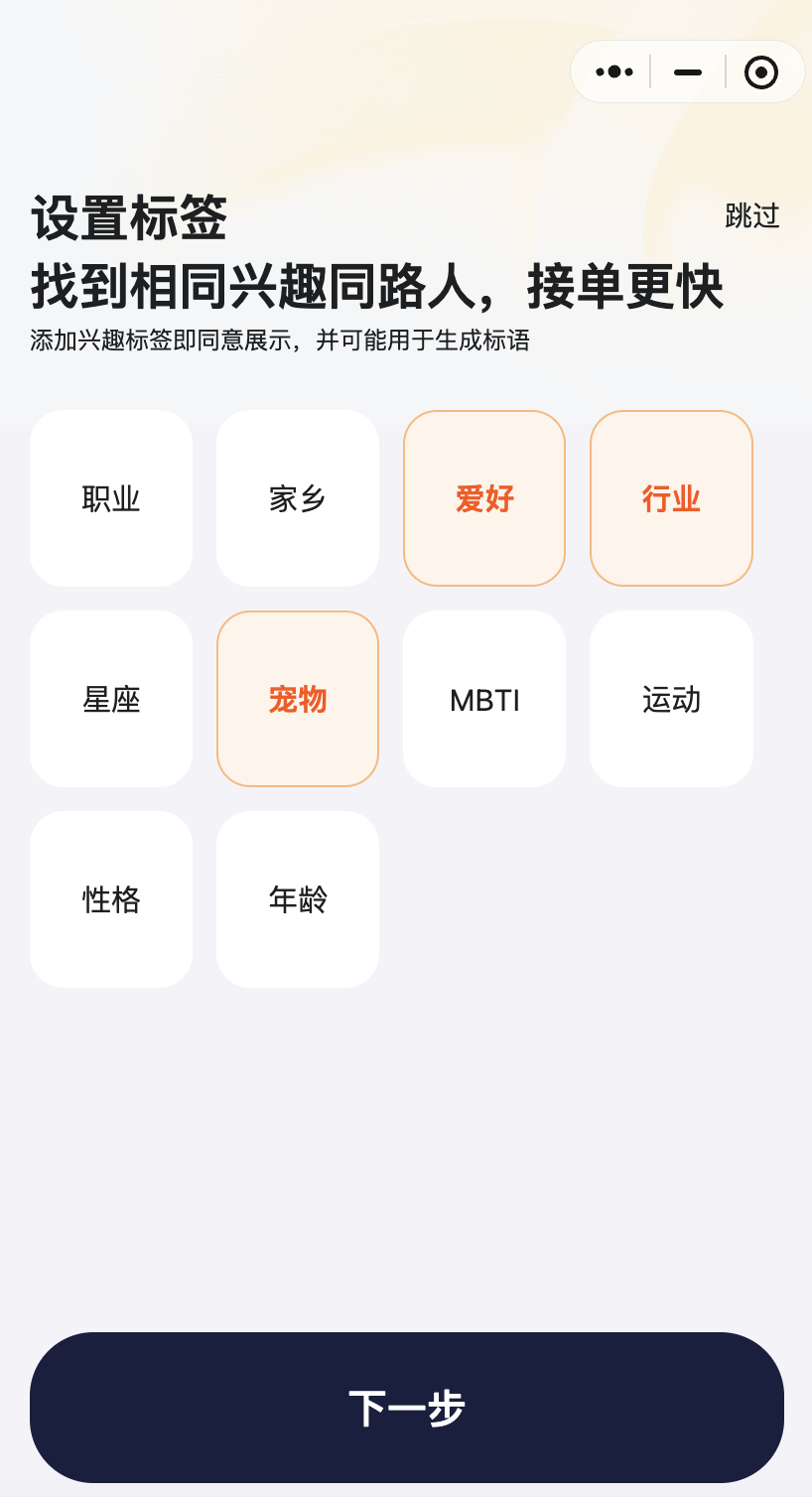812x1497 pixels.
Task: Continue with the 下一步 button
Action: (x=407, y=1408)
